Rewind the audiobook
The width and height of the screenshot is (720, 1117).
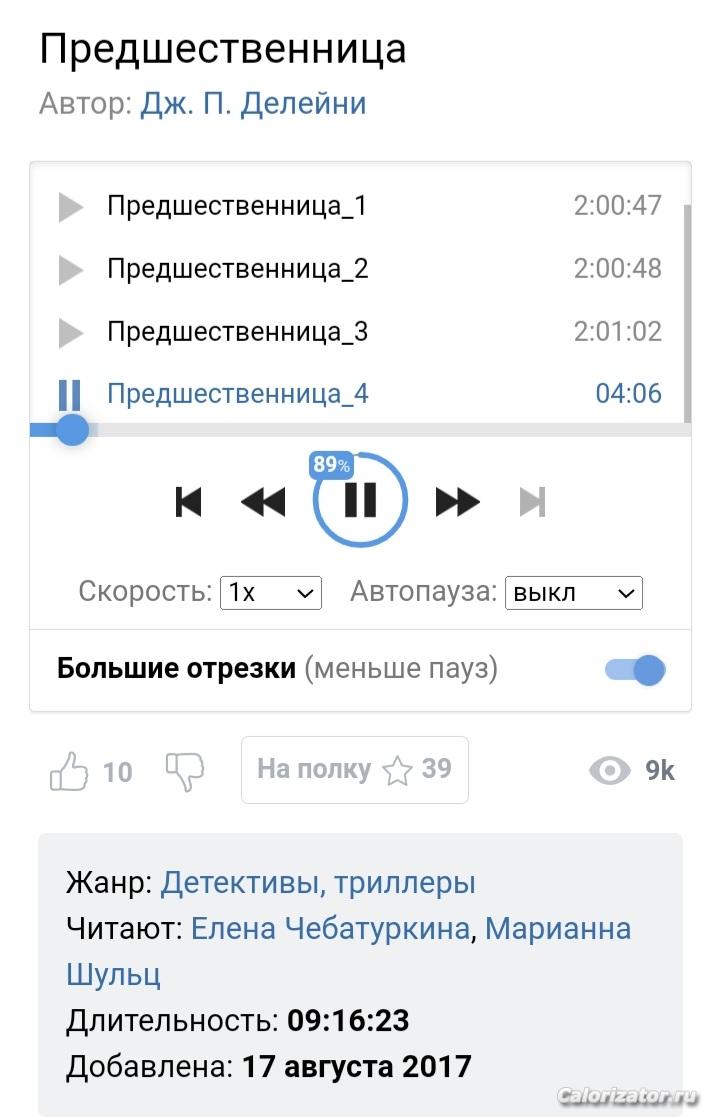click(x=263, y=501)
